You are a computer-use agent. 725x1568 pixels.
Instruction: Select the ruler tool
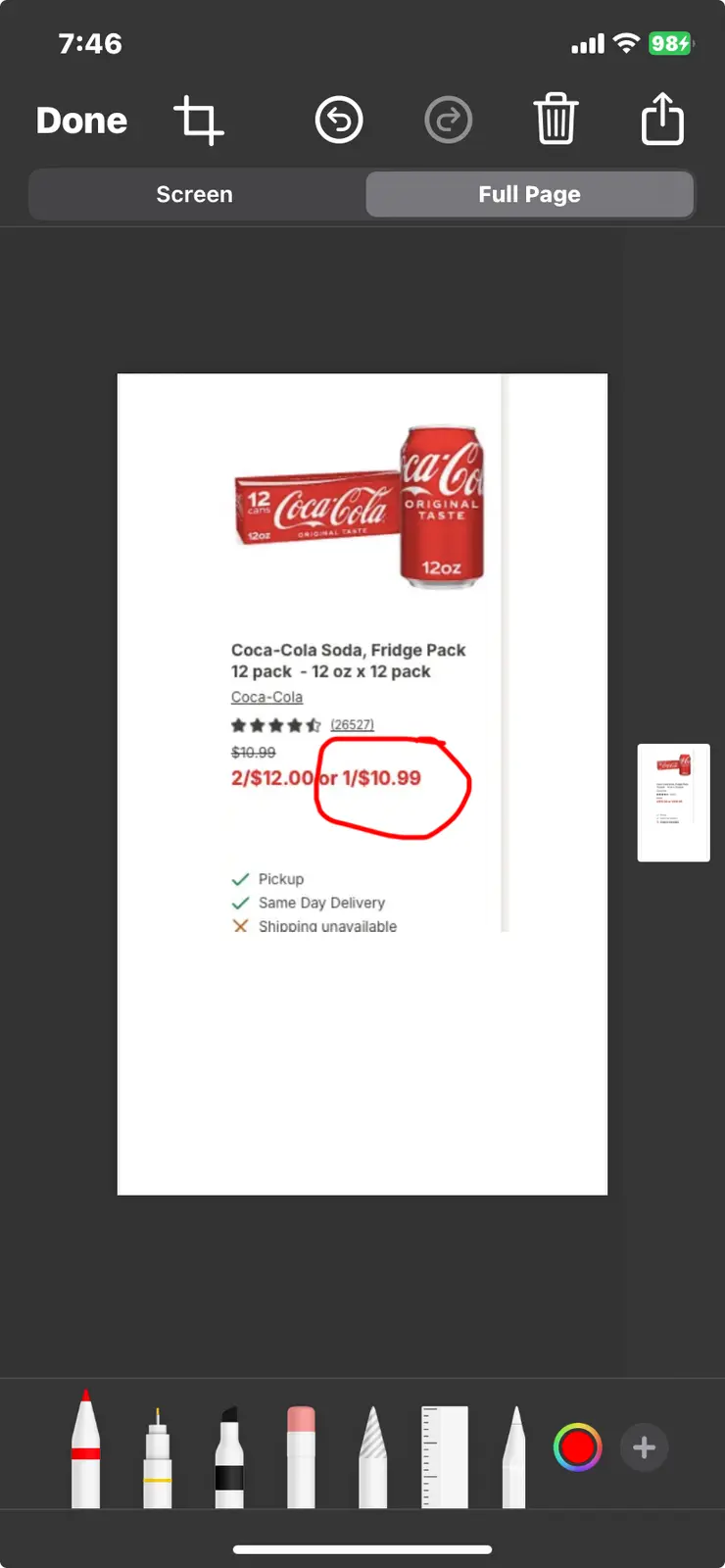(445, 1457)
